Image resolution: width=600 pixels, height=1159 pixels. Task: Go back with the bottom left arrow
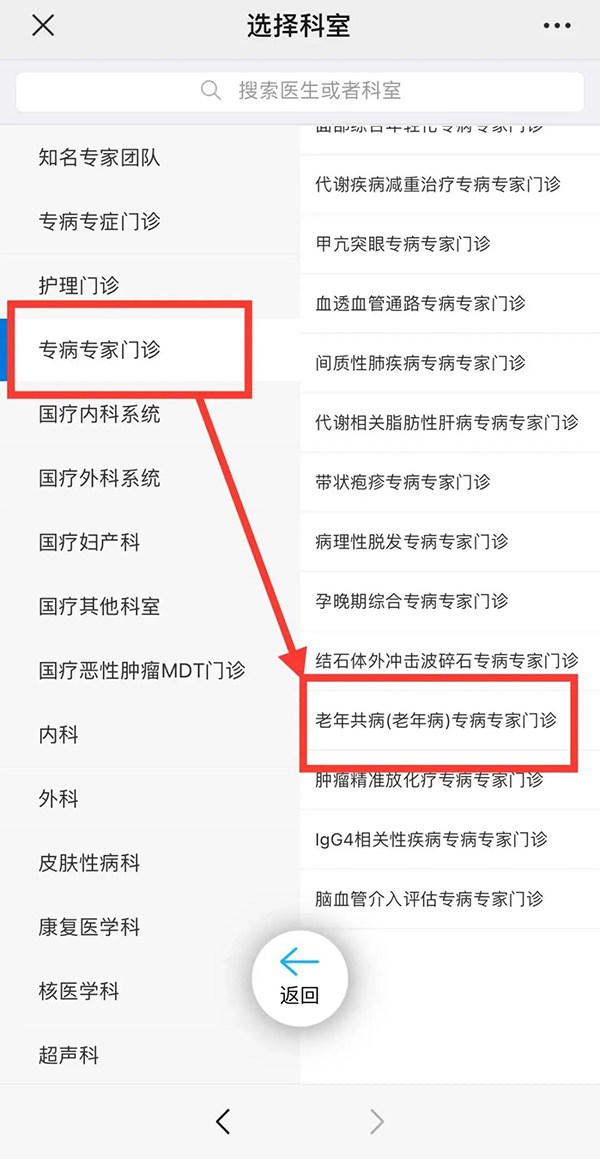point(223,1122)
